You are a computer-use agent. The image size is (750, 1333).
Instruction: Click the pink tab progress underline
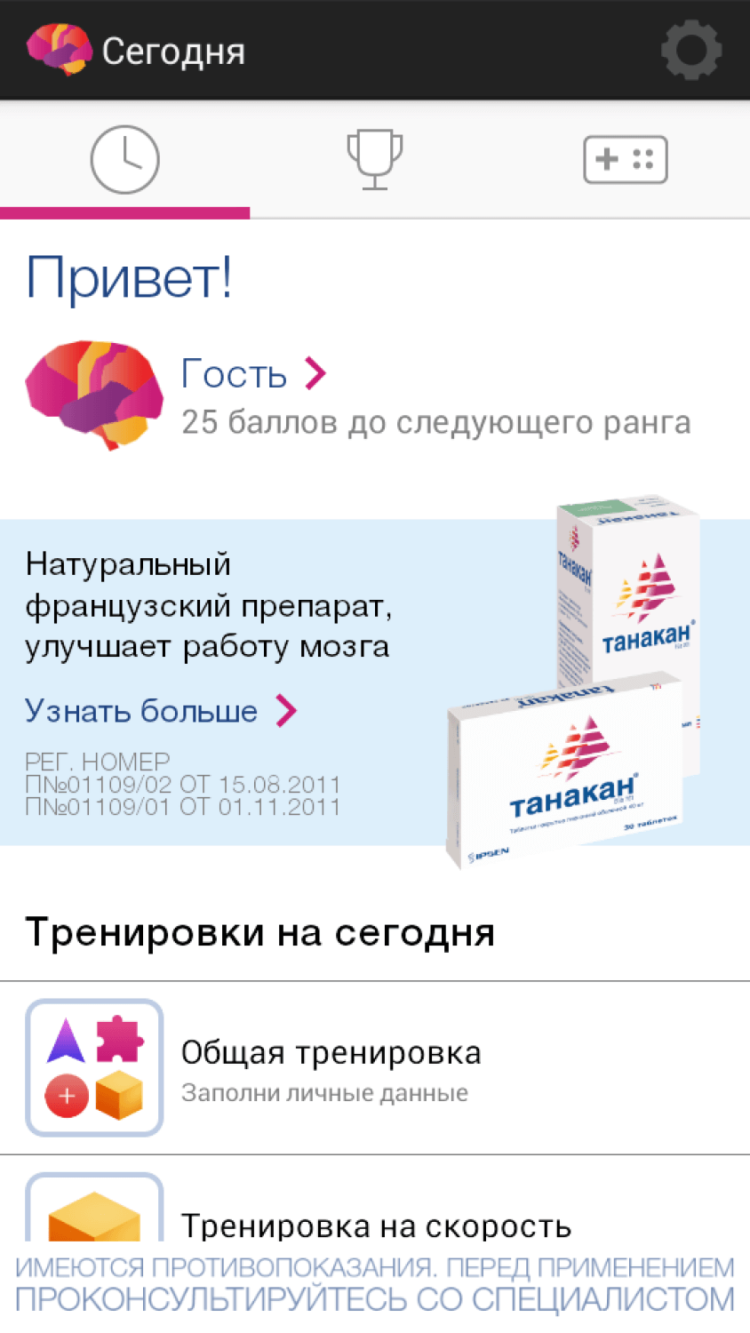(x=124, y=211)
